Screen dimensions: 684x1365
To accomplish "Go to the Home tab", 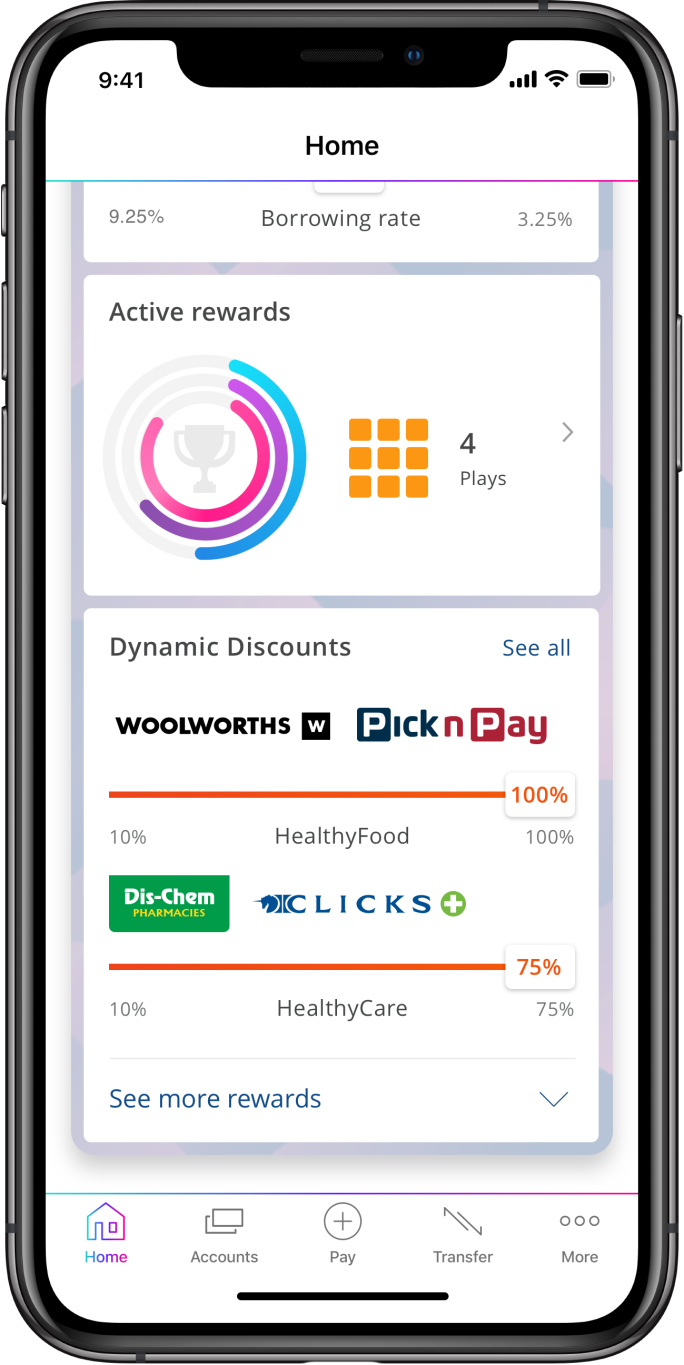I will pyautogui.click(x=106, y=1234).
